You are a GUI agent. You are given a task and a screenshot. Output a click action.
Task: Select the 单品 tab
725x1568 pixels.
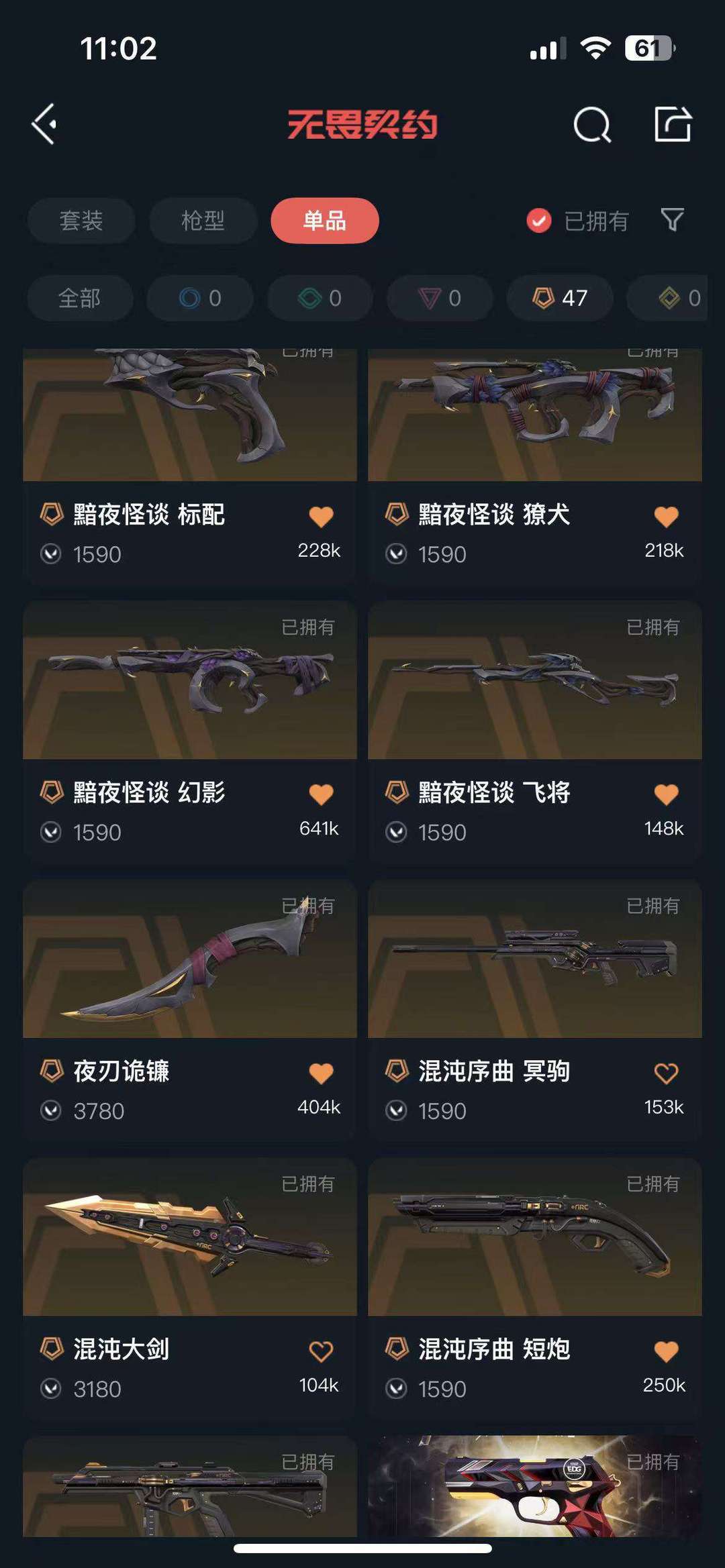325,221
